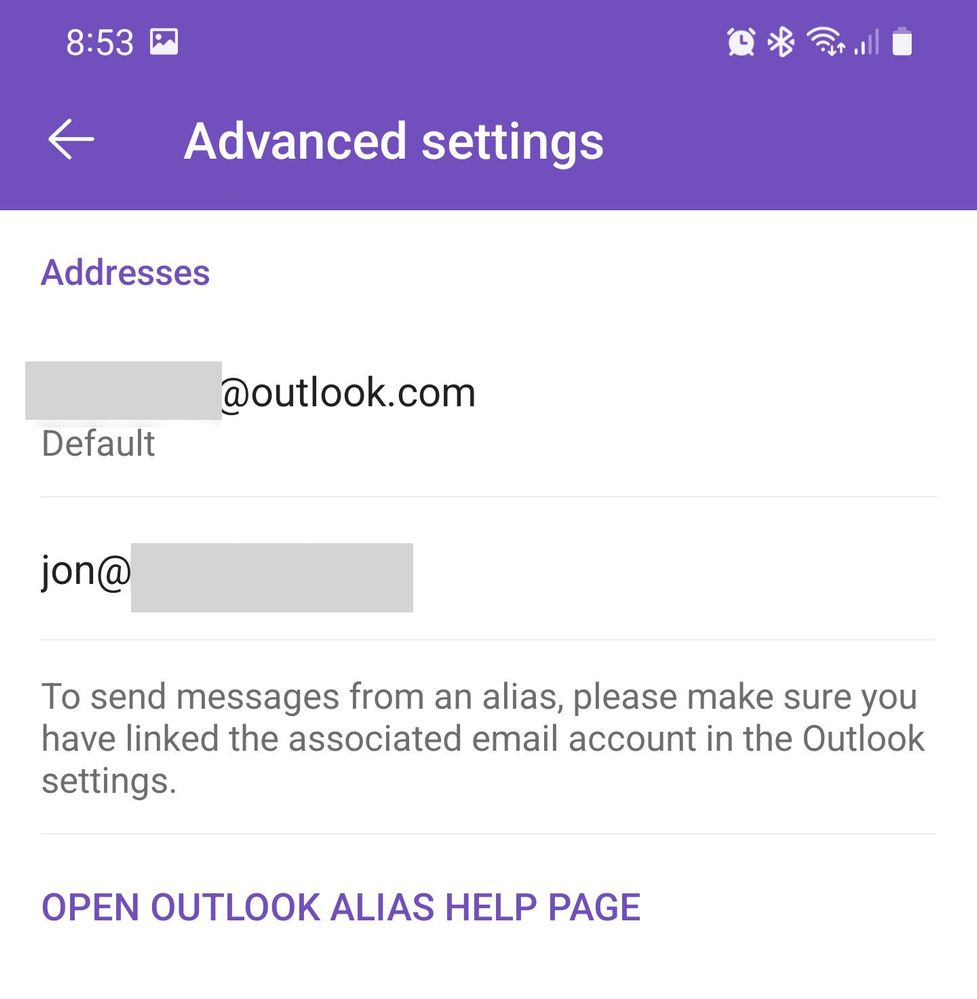Viewport: 977px width, 999px height.
Task: Open Outlook alias help page
Action: tap(340, 907)
